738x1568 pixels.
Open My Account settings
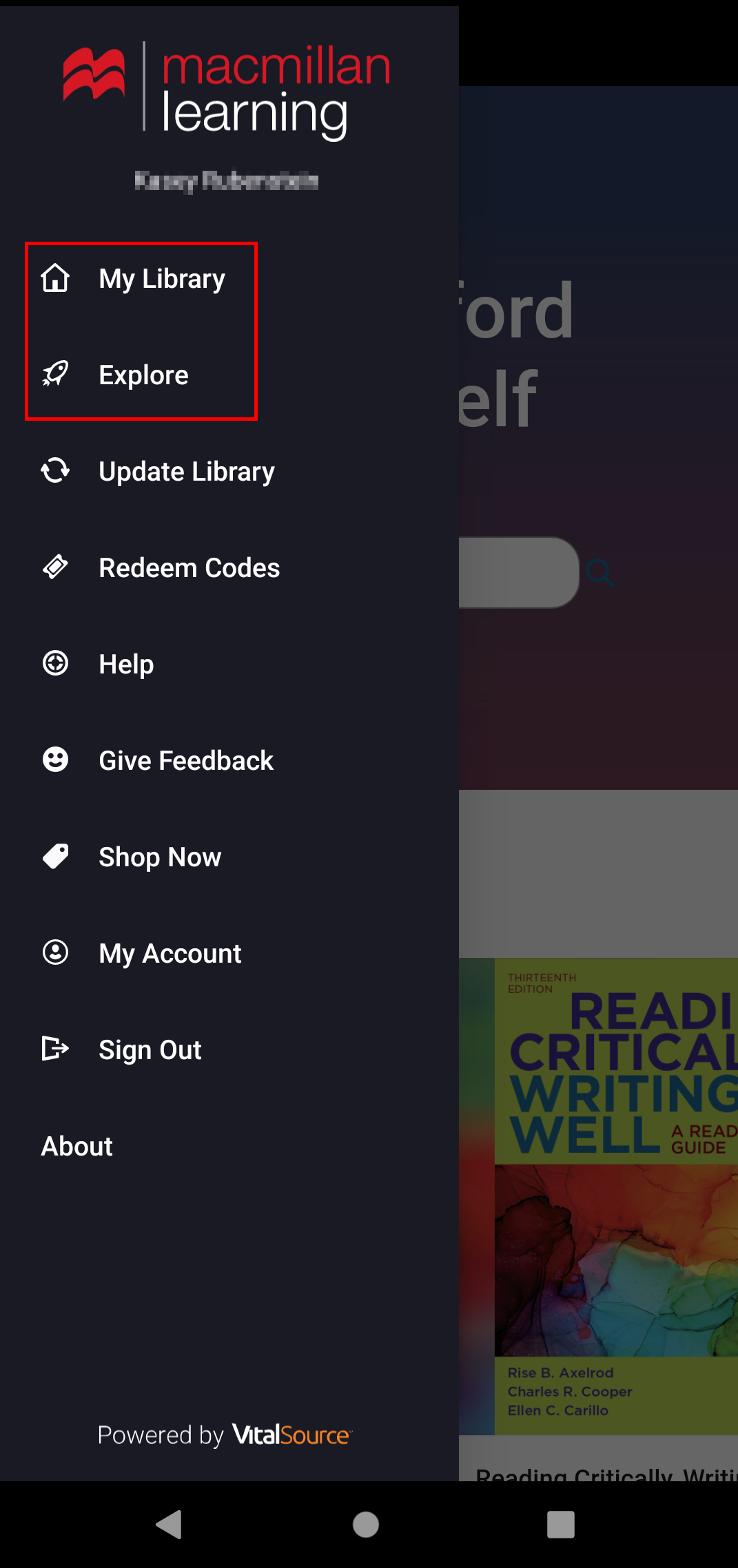point(170,954)
